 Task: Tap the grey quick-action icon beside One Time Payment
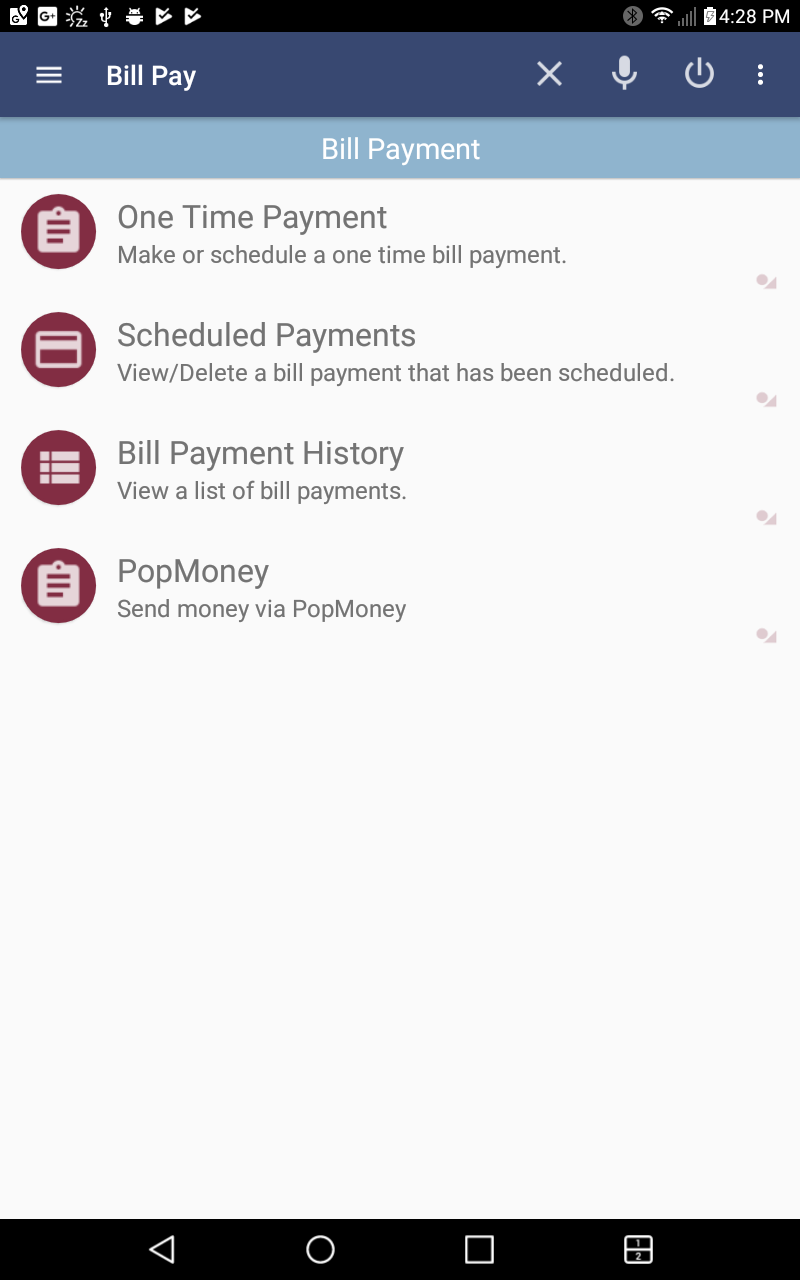coord(766,282)
